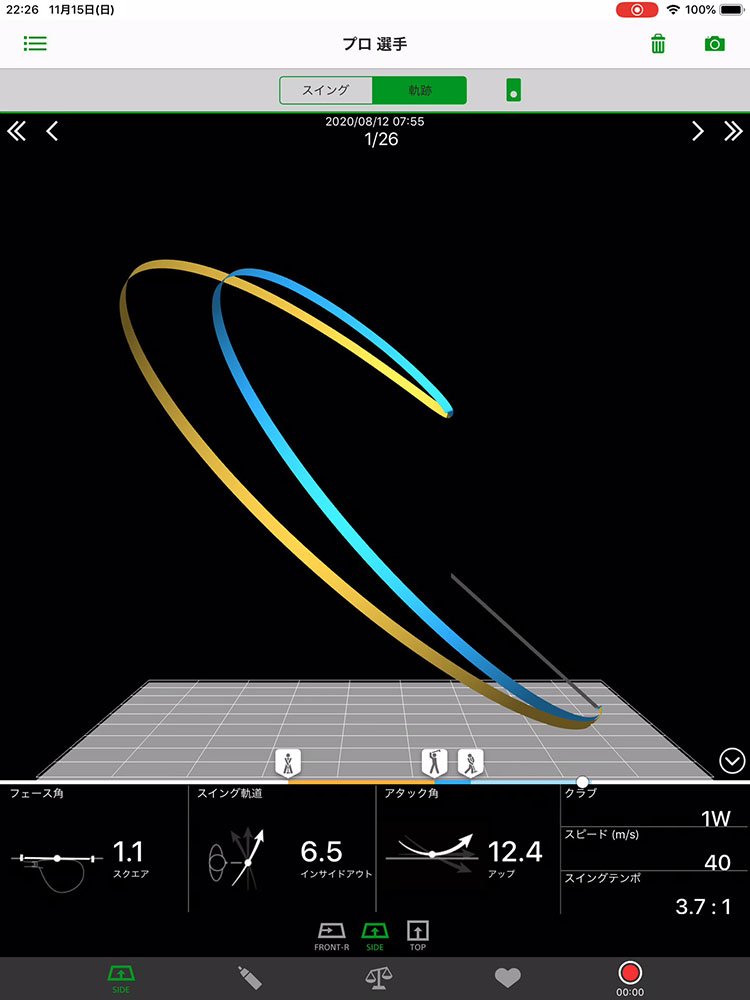750x1000 pixels.
Task: Take a screenshot with the camera icon
Action: (714, 44)
